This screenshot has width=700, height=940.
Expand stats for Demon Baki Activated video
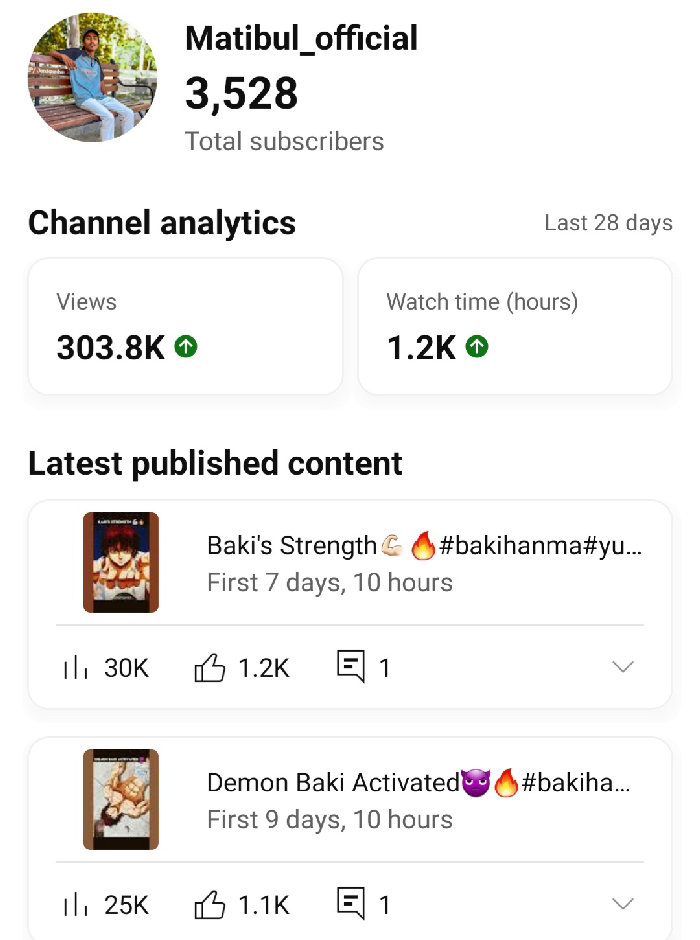pyautogui.click(x=622, y=904)
